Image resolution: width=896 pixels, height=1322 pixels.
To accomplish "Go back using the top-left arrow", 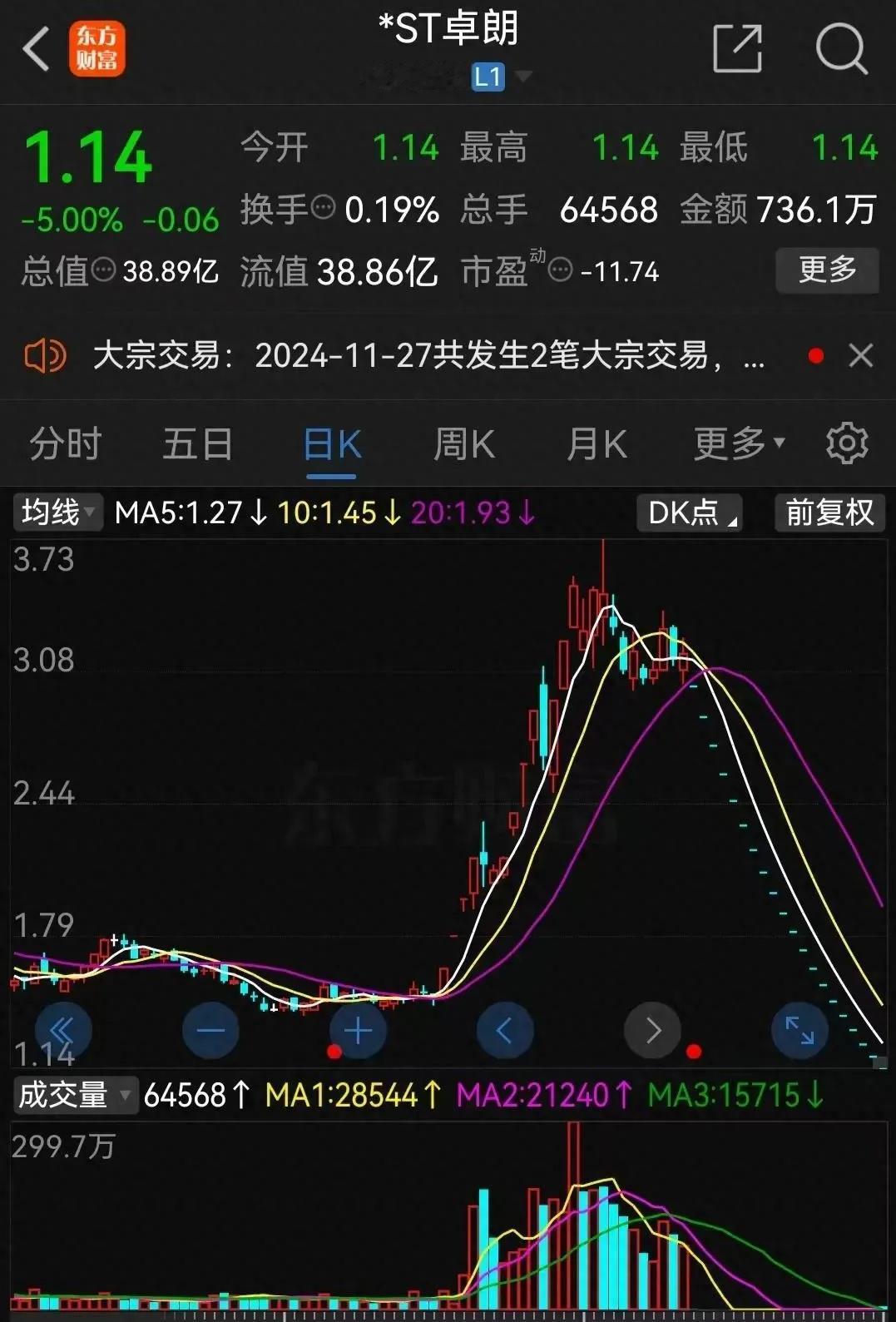I will coord(37,49).
